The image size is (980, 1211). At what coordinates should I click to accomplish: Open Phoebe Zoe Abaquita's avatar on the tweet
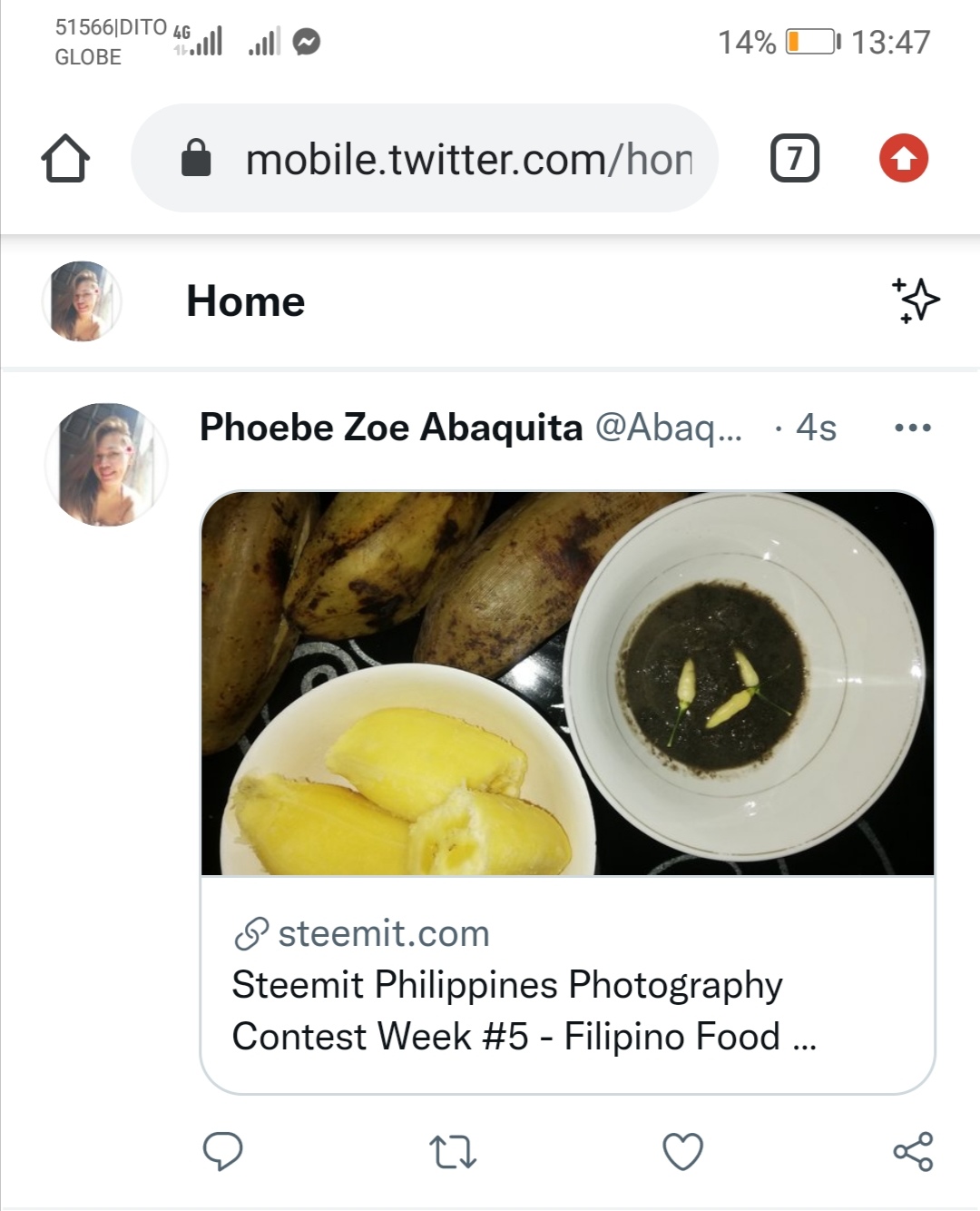[106, 465]
